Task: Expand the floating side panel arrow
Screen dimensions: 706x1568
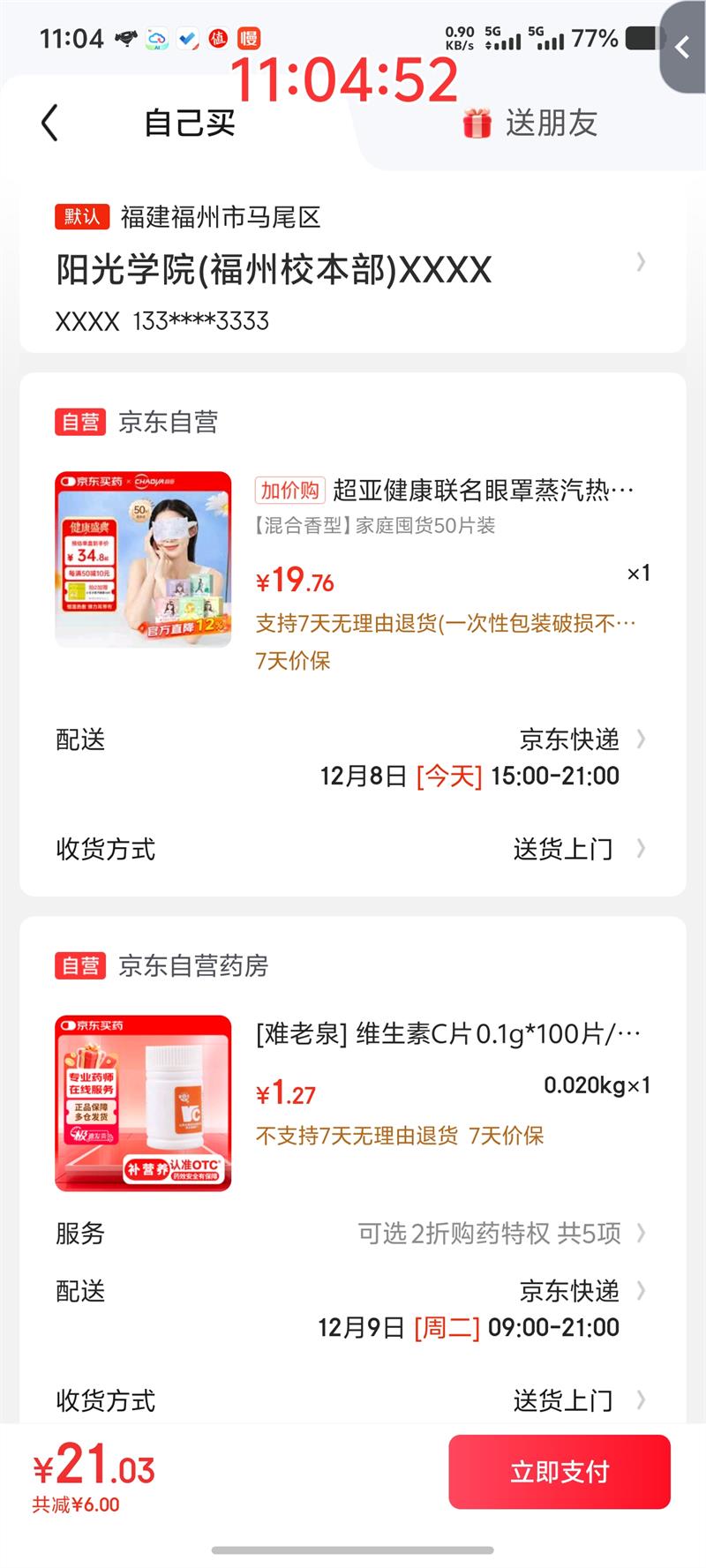Action: 683,48
